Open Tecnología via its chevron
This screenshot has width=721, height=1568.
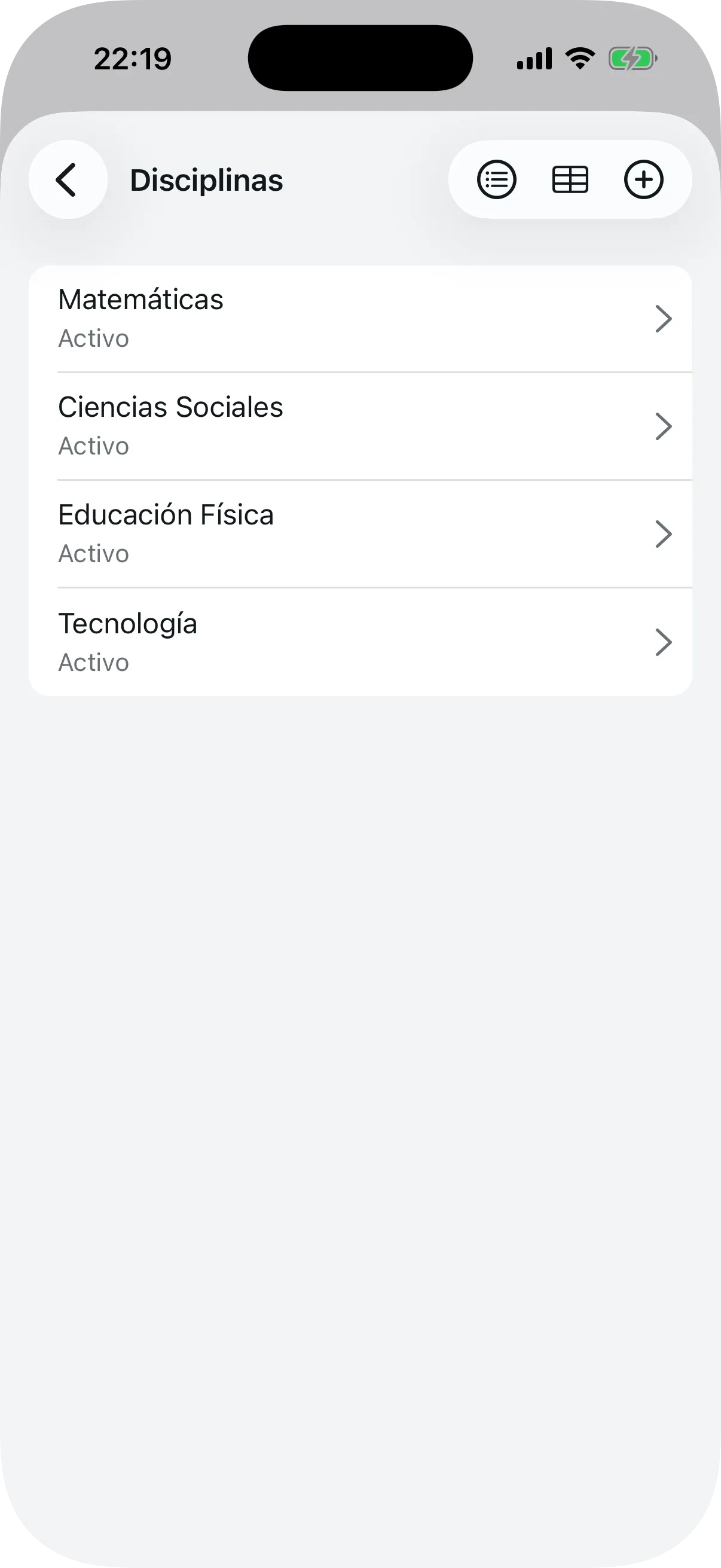(663, 642)
